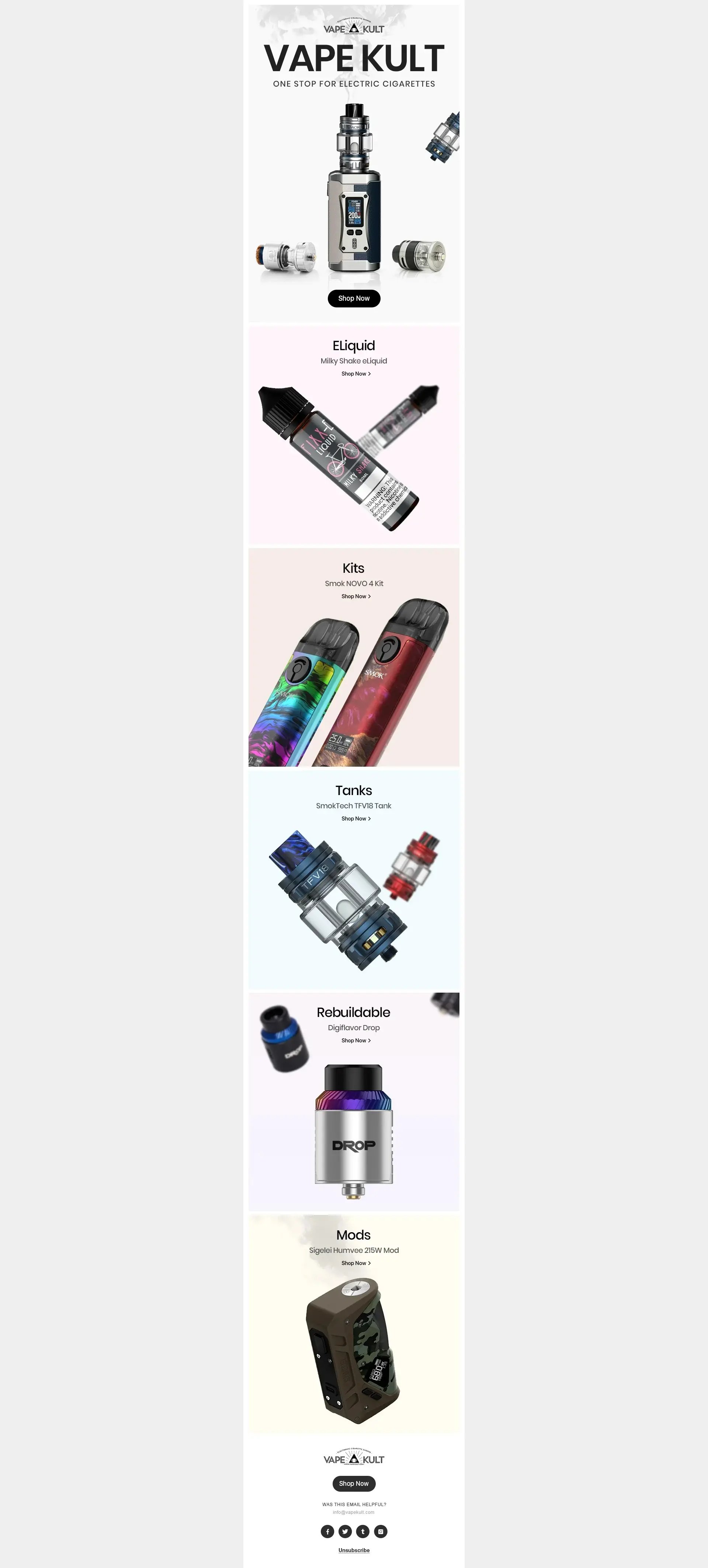Open the Twitter icon

point(345,1532)
